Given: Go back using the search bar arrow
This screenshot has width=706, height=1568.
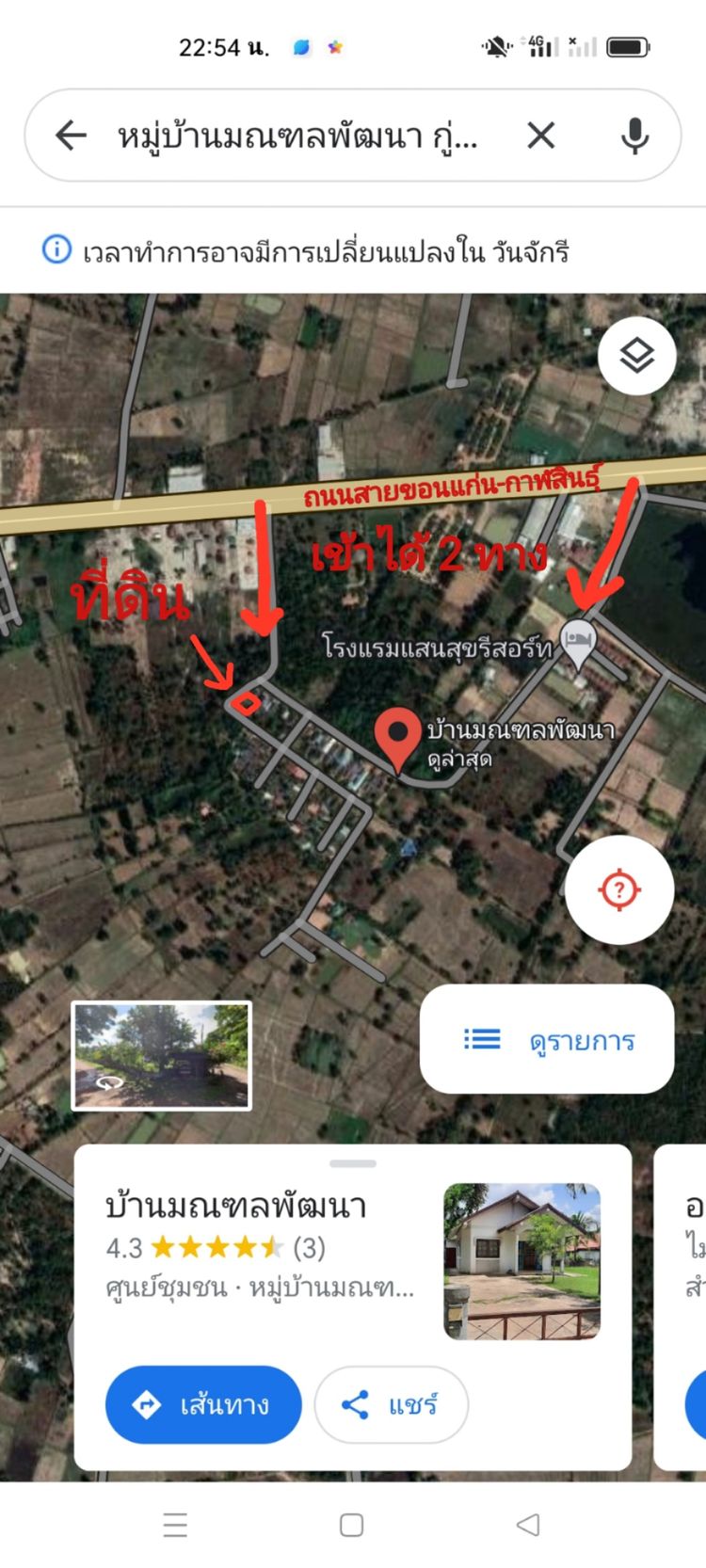Looking at the screenshot, I should 71,136.
